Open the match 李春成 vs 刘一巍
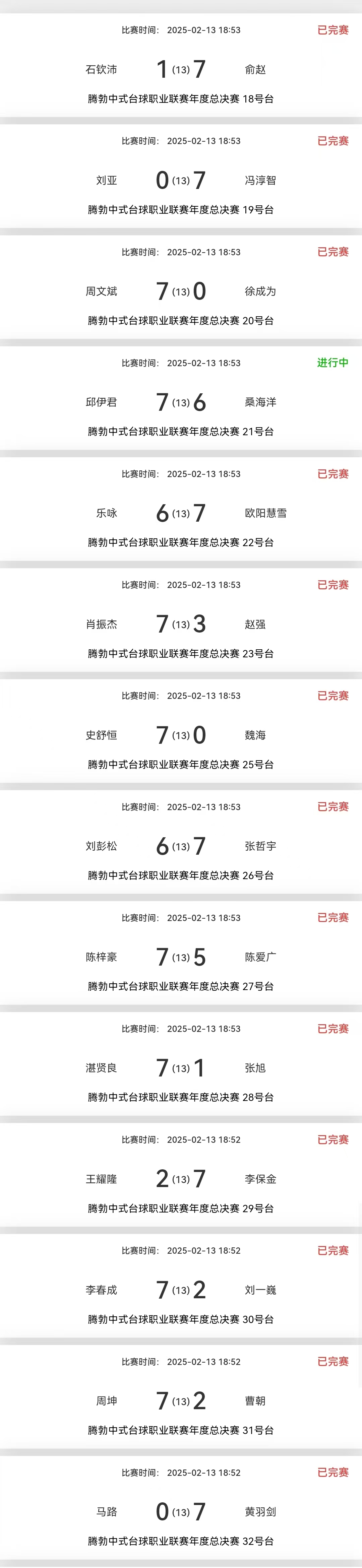362x1568 pixels. point(181,1290)
